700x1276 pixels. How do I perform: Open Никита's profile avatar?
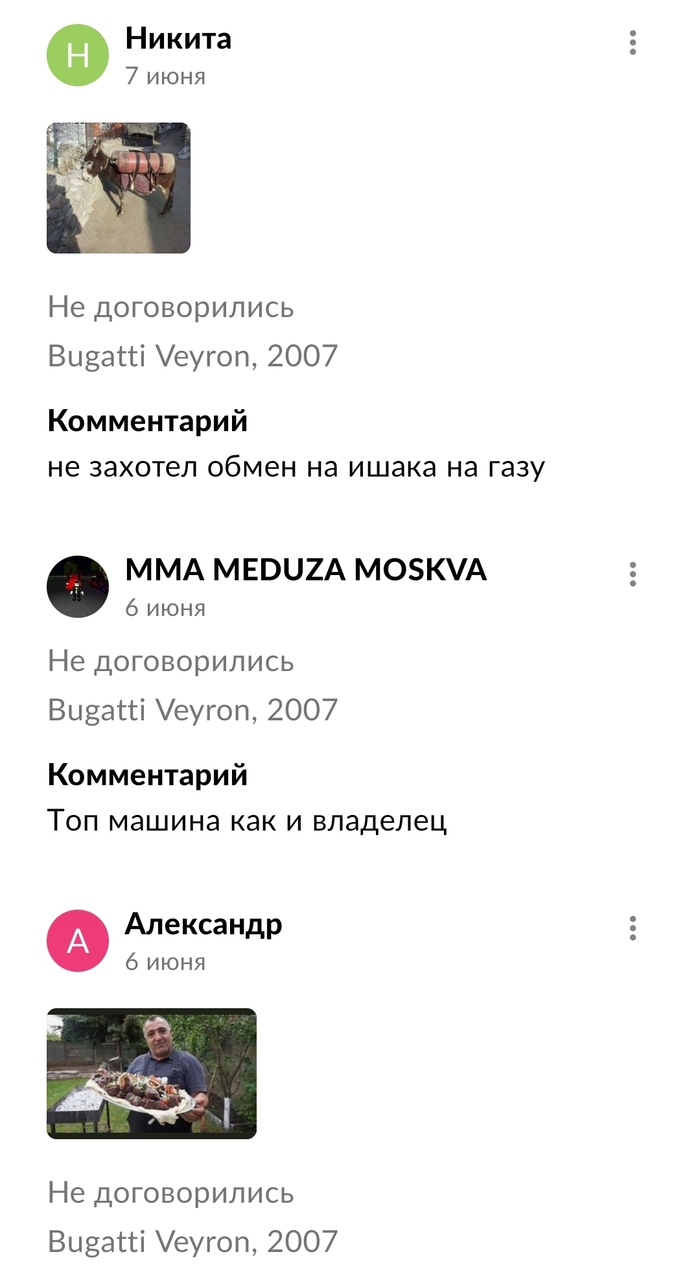click(78, 55)
